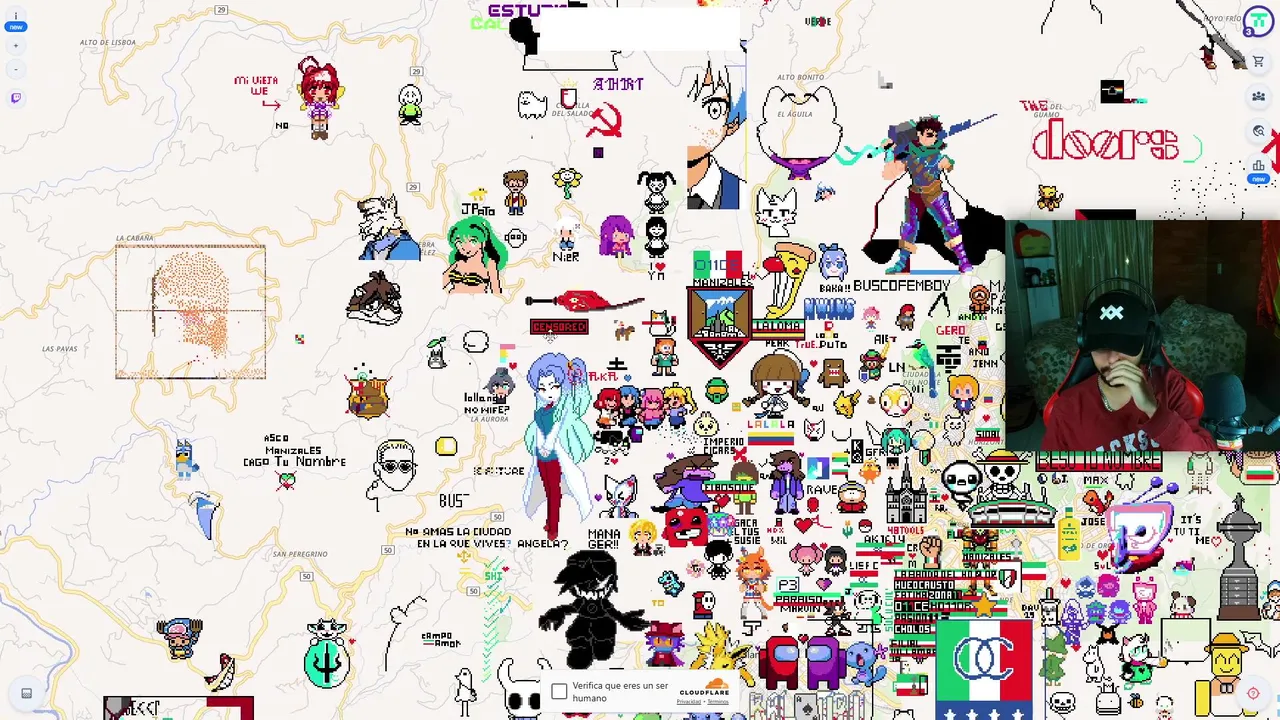
Task: Check the Cloudflare human verification box
Action: (x=559, y=692)
